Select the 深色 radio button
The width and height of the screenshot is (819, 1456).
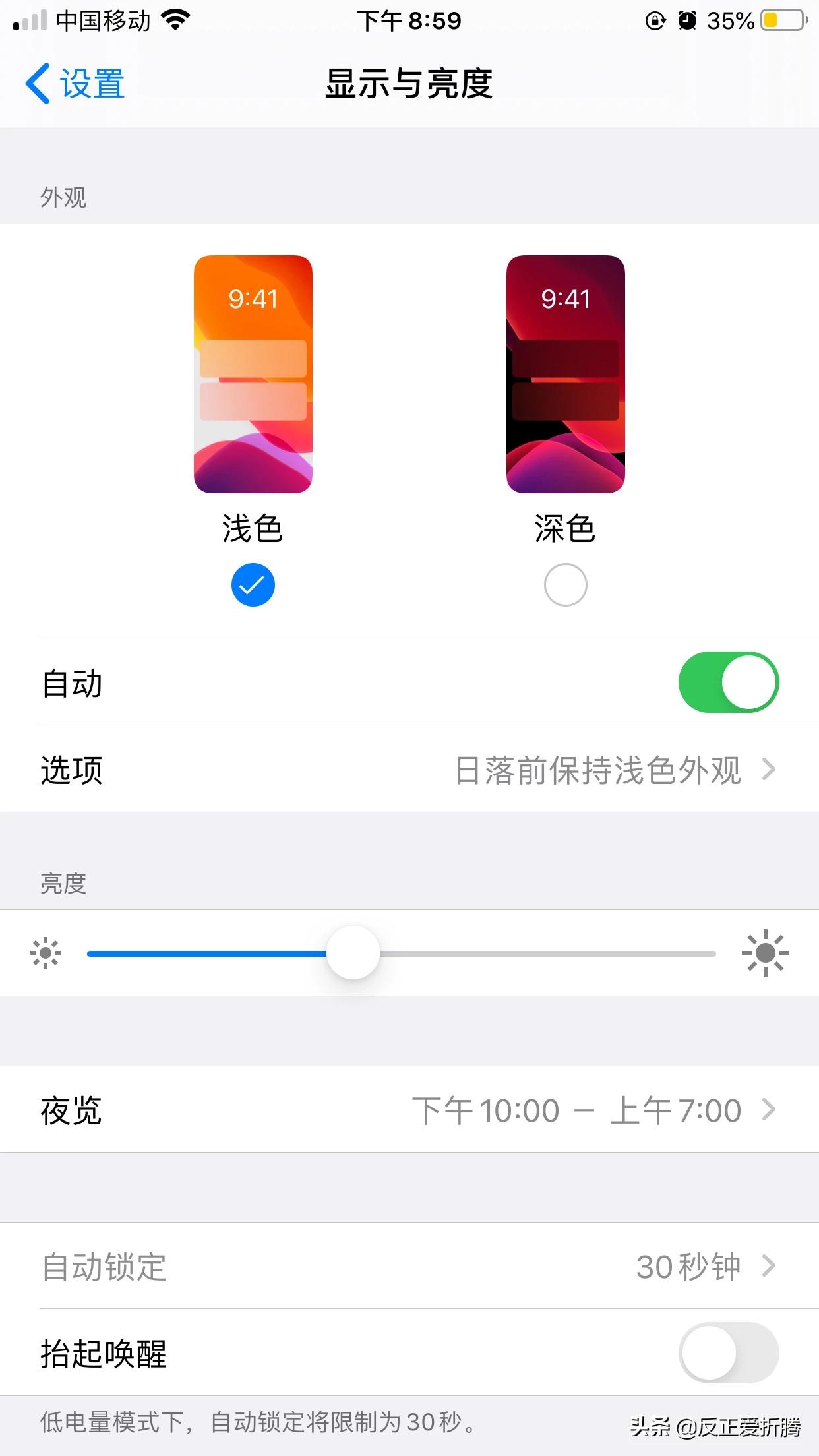pyautogui.click(x=565, y=585)
